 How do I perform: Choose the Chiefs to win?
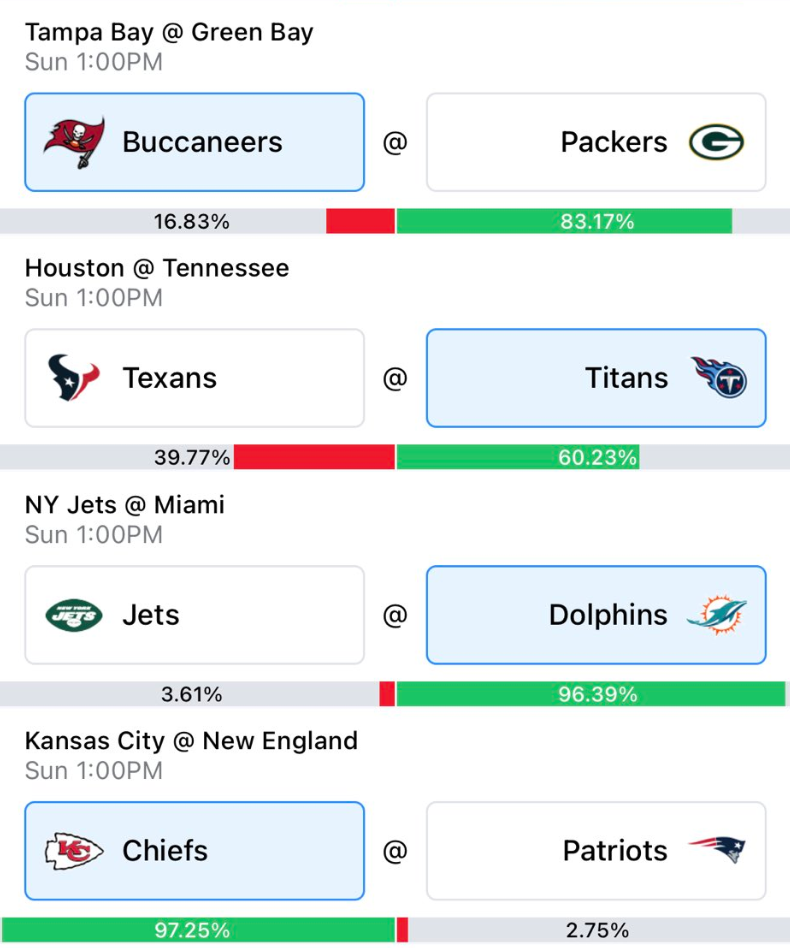(194, 851)
